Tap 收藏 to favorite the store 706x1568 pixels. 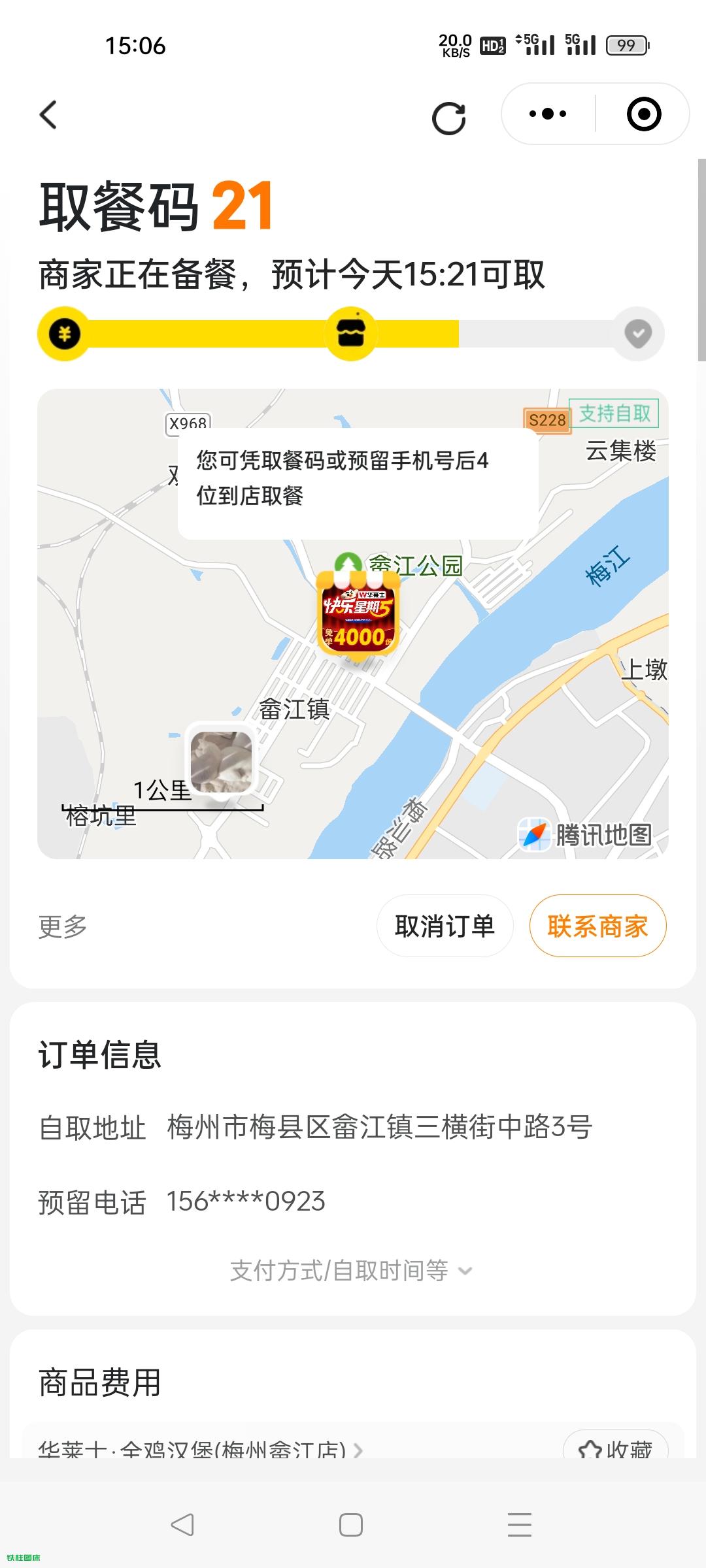pyautogui.click(x=615, y=1448)
